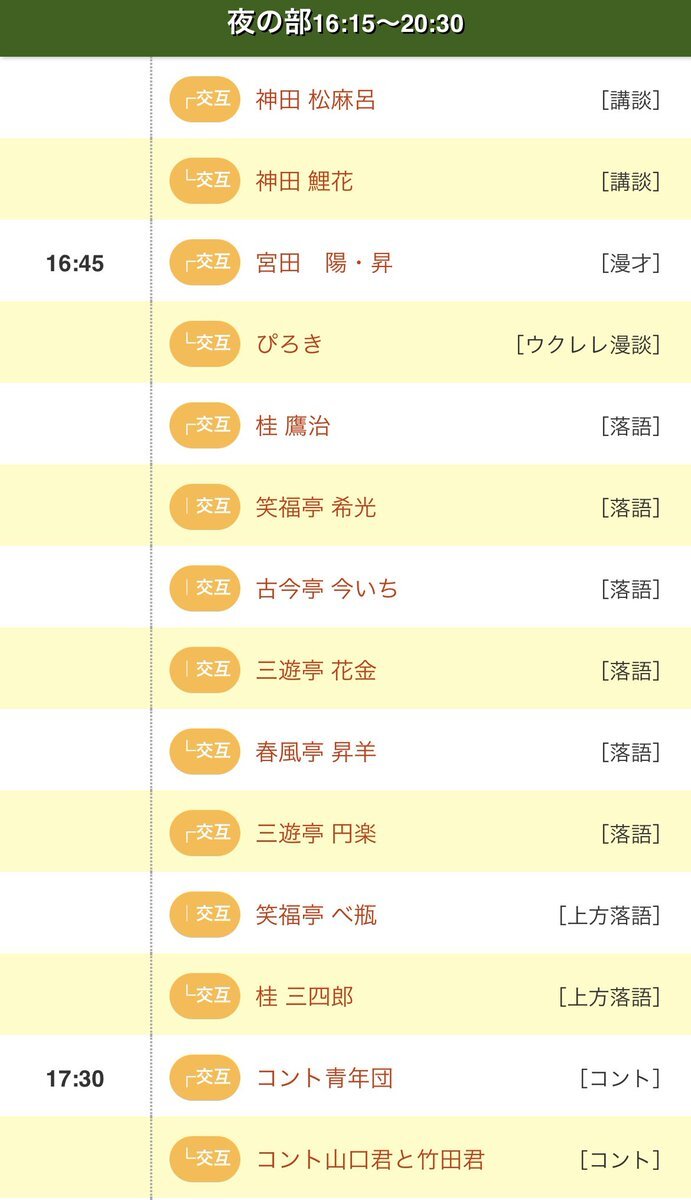The image size is (691, 1200).
Task: Open 笑福亭 希光 profile
Action: [x=316, y=508]
